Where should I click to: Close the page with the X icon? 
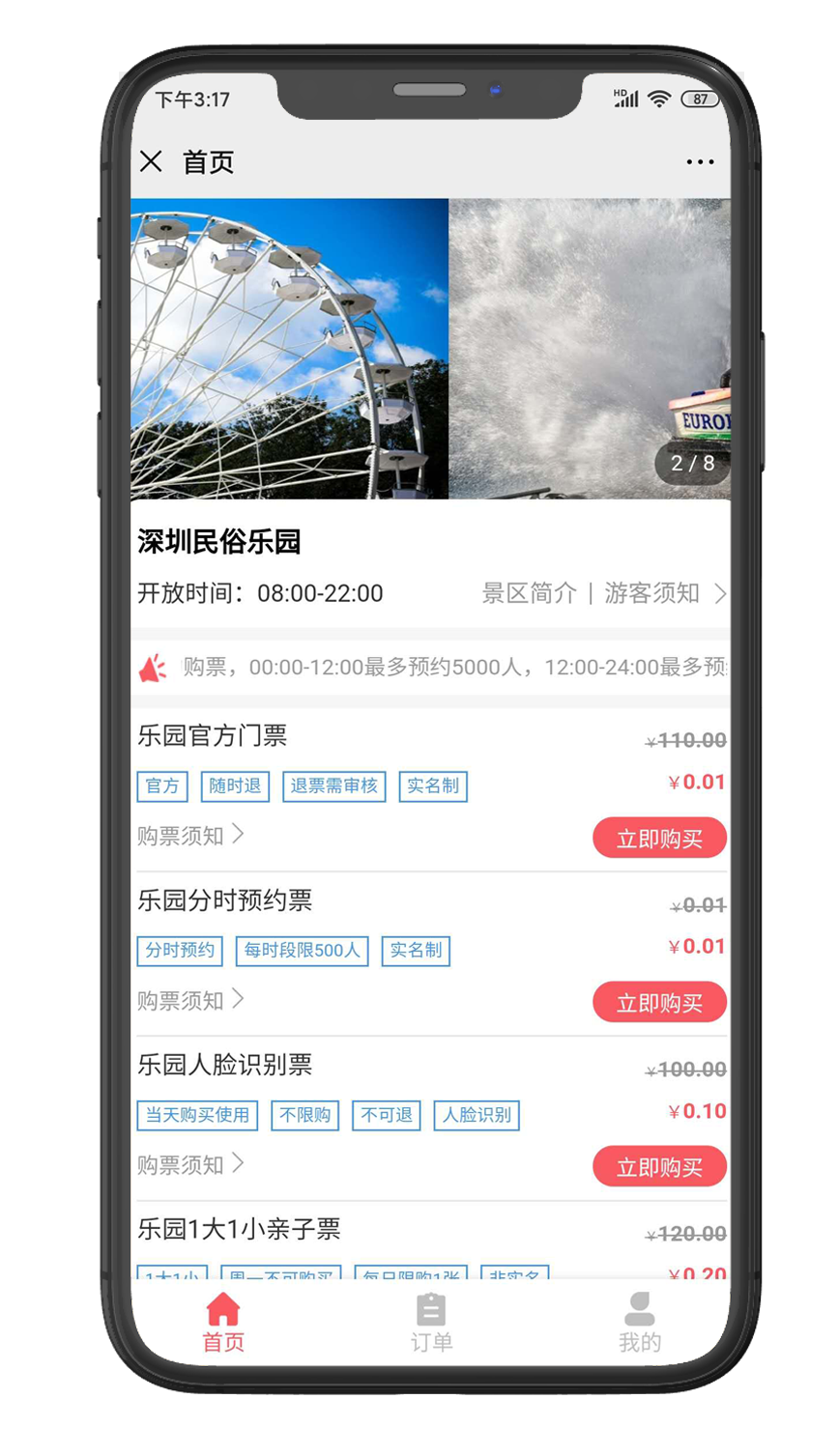[151, 161]
